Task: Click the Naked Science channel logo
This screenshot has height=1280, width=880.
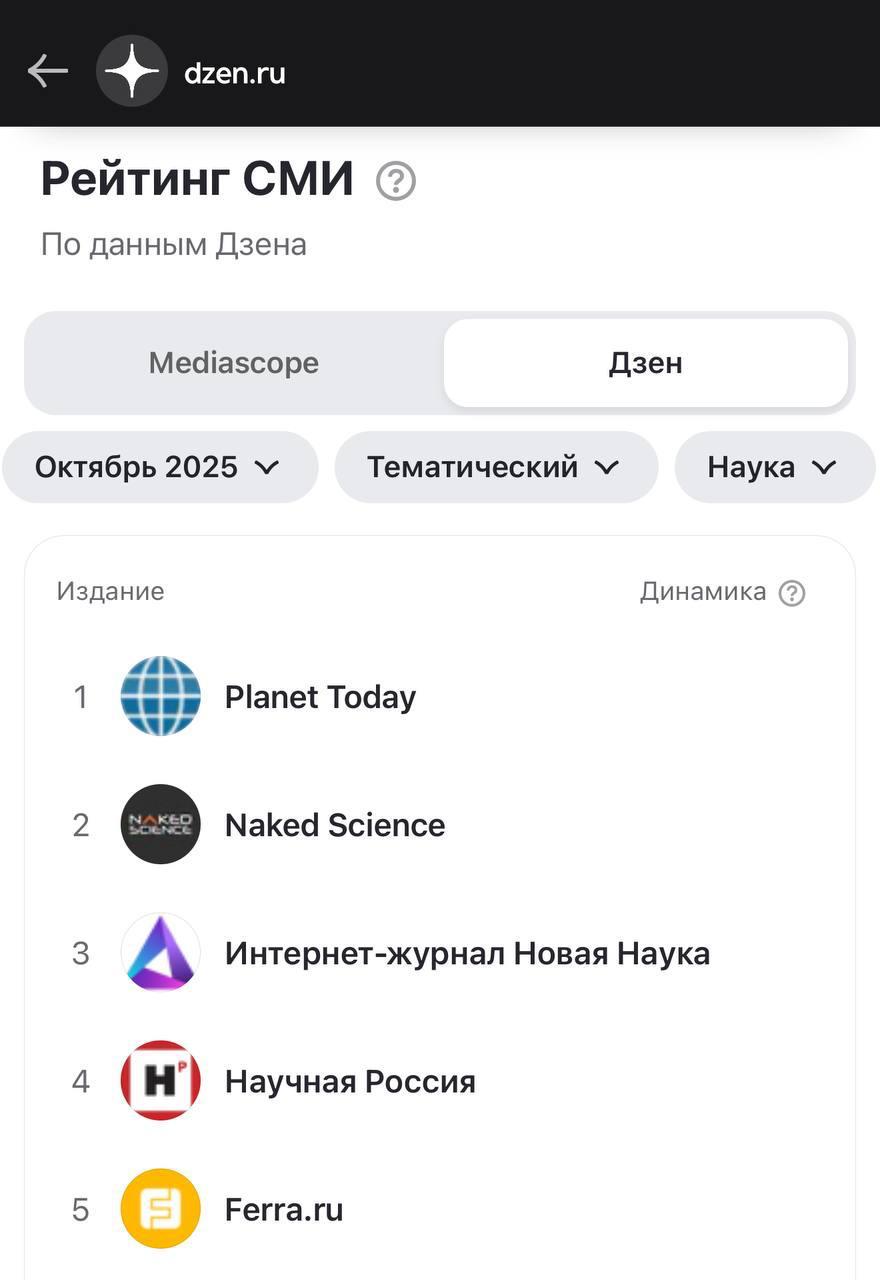Action: (160, 825)
